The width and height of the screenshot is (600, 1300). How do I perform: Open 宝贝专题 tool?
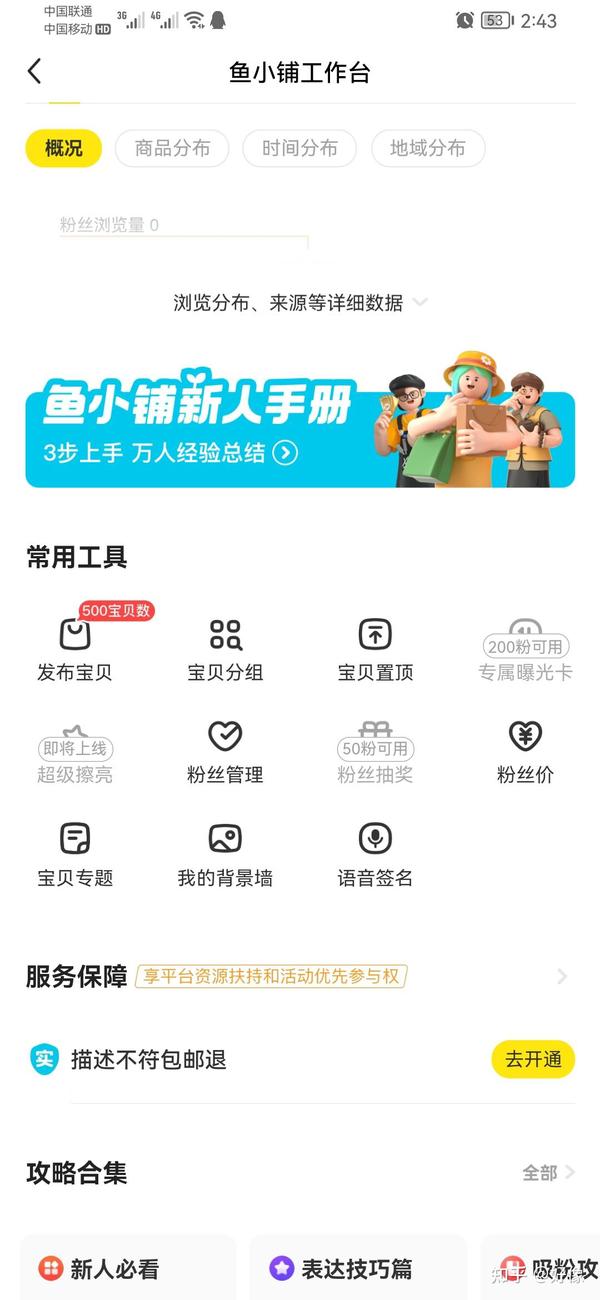75,855
